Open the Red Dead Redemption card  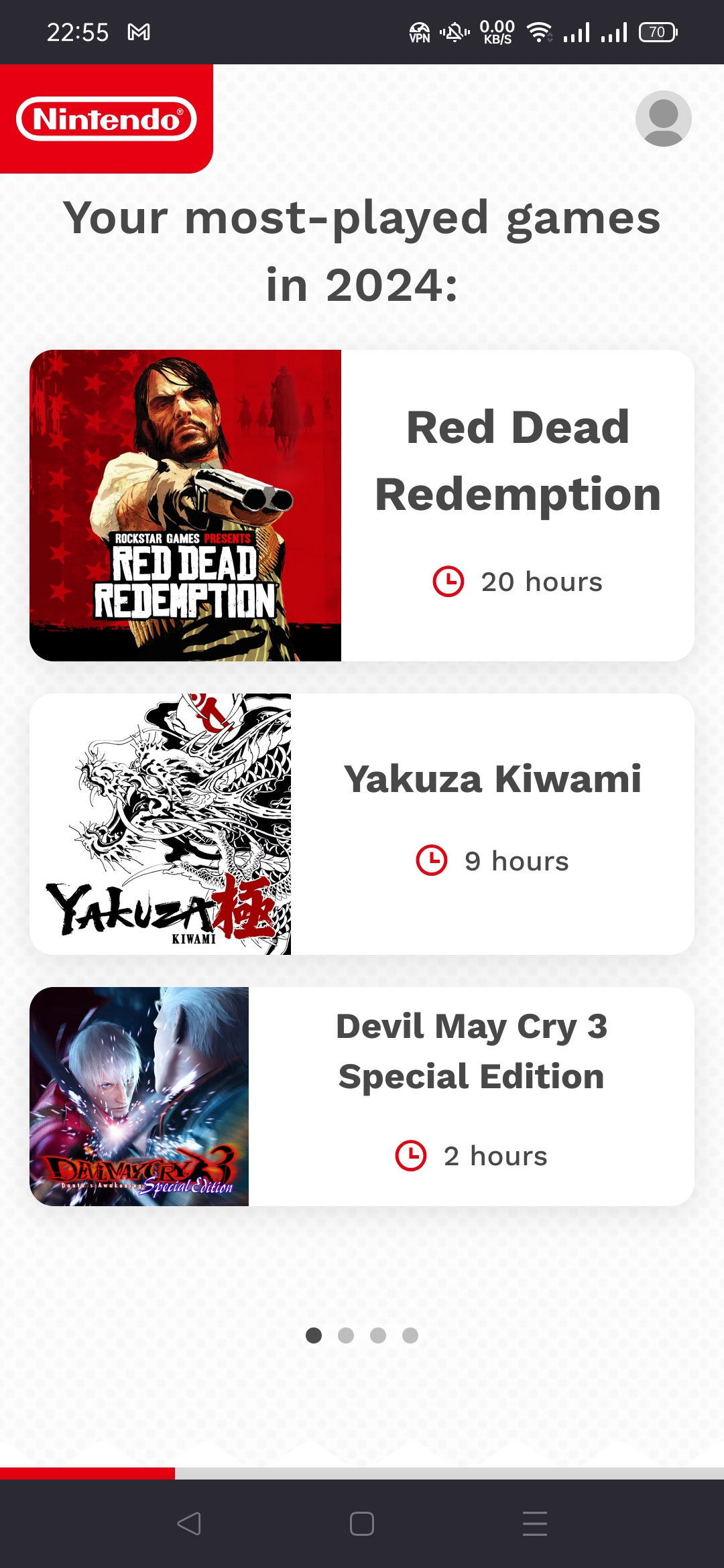pyautogui.click(x=362, y=505)
